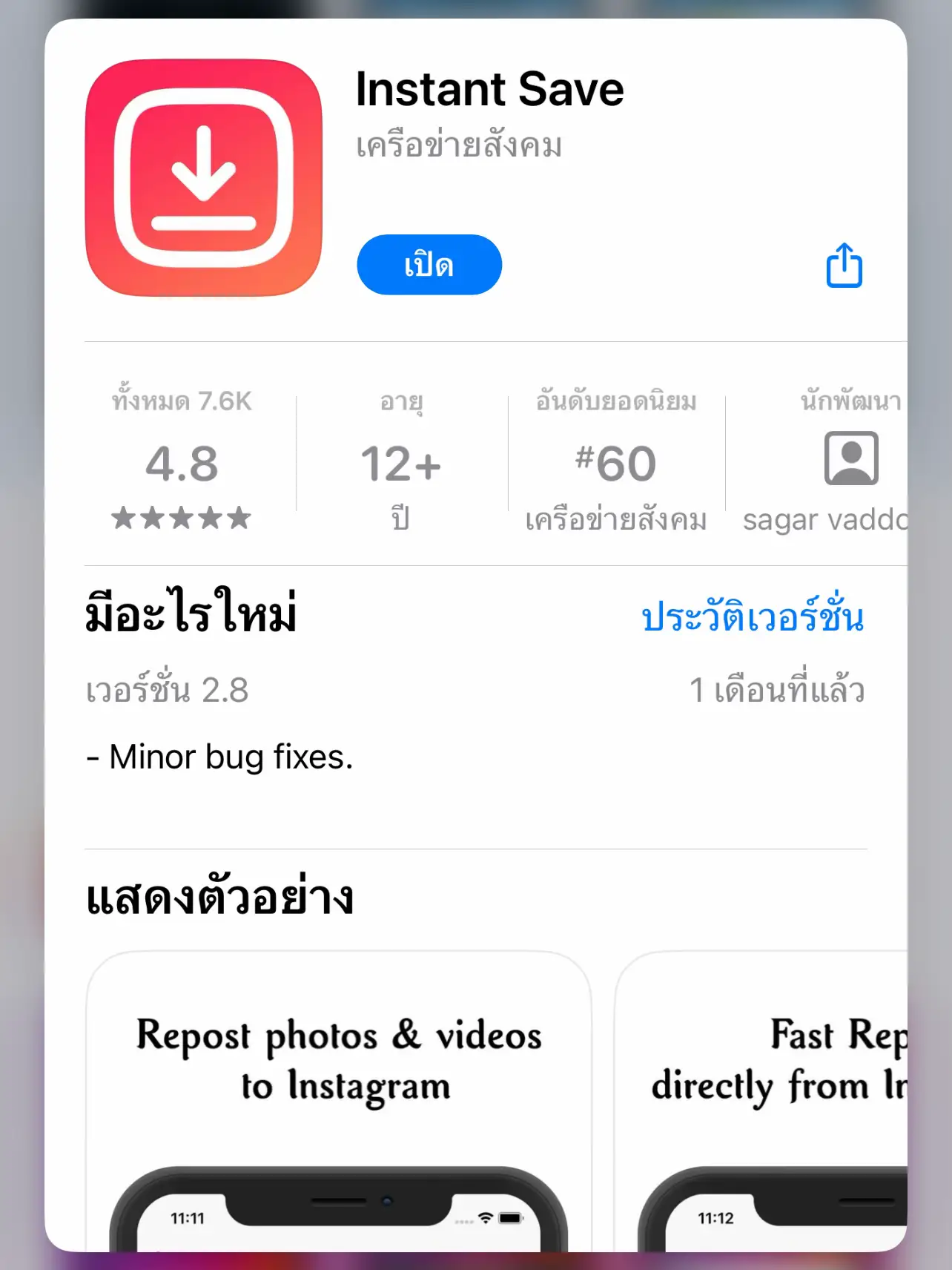Tap the เวอร์ชั่น 2.8 version text
This screenshot has width=952, height=1270.
168,691
